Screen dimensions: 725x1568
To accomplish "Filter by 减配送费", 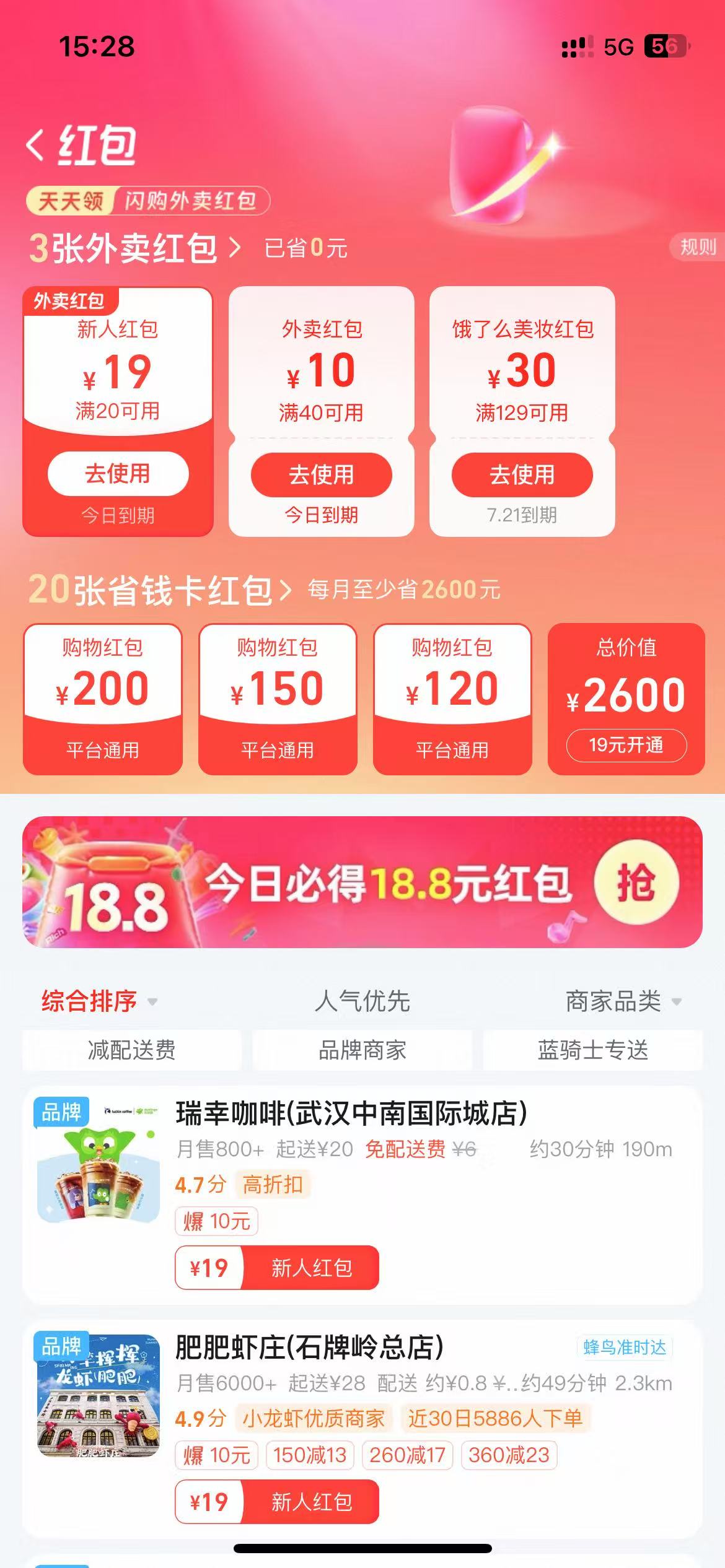I will [131, 1050].
